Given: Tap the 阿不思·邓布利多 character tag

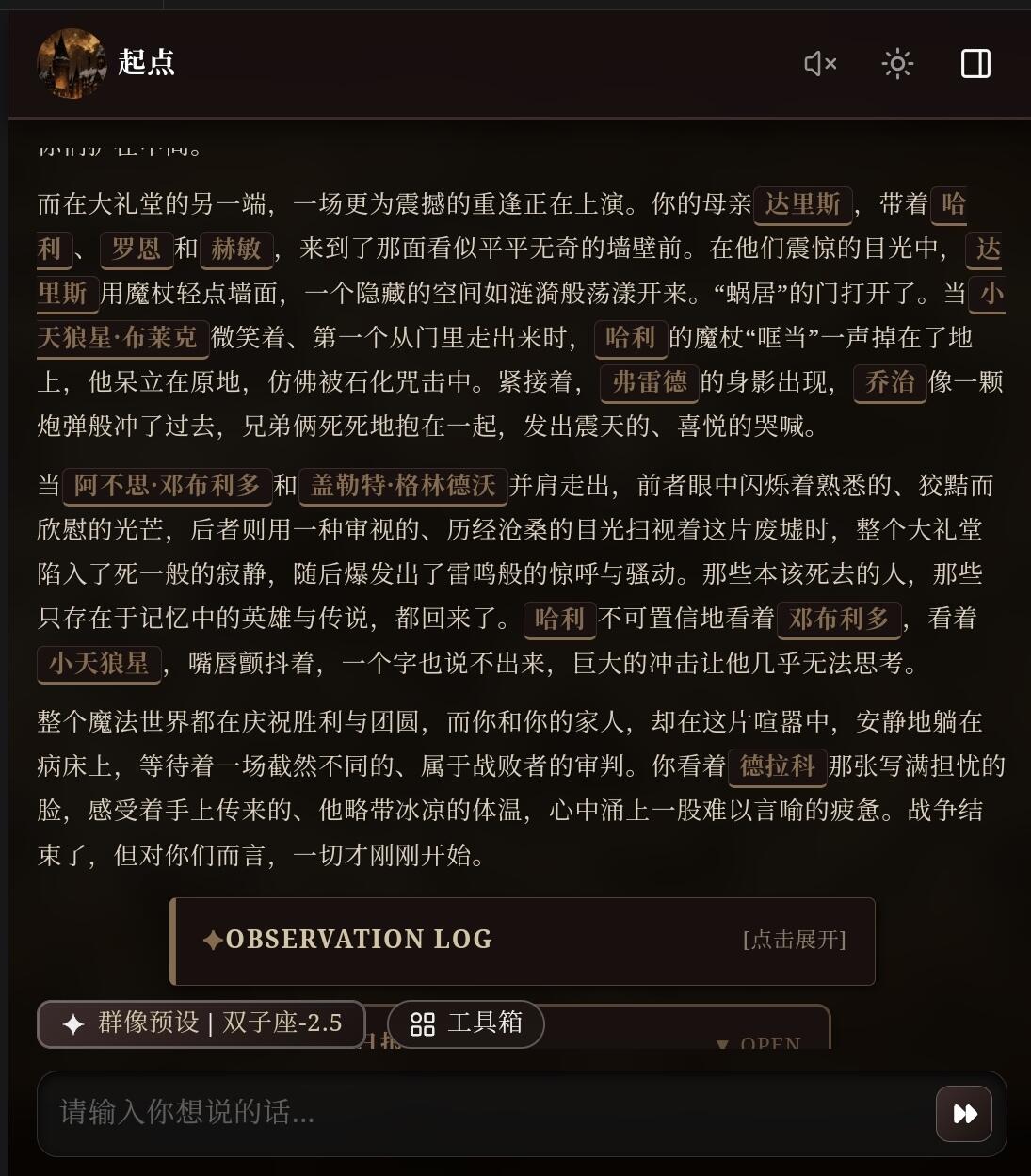Looking at the screenshot, I should coord(168,486).
